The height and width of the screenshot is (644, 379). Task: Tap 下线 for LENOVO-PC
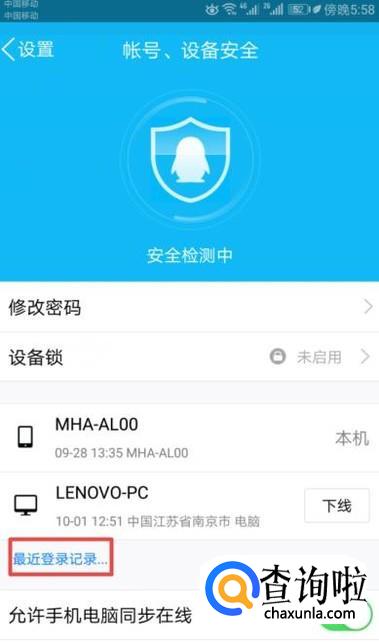(x=337, y=505)
